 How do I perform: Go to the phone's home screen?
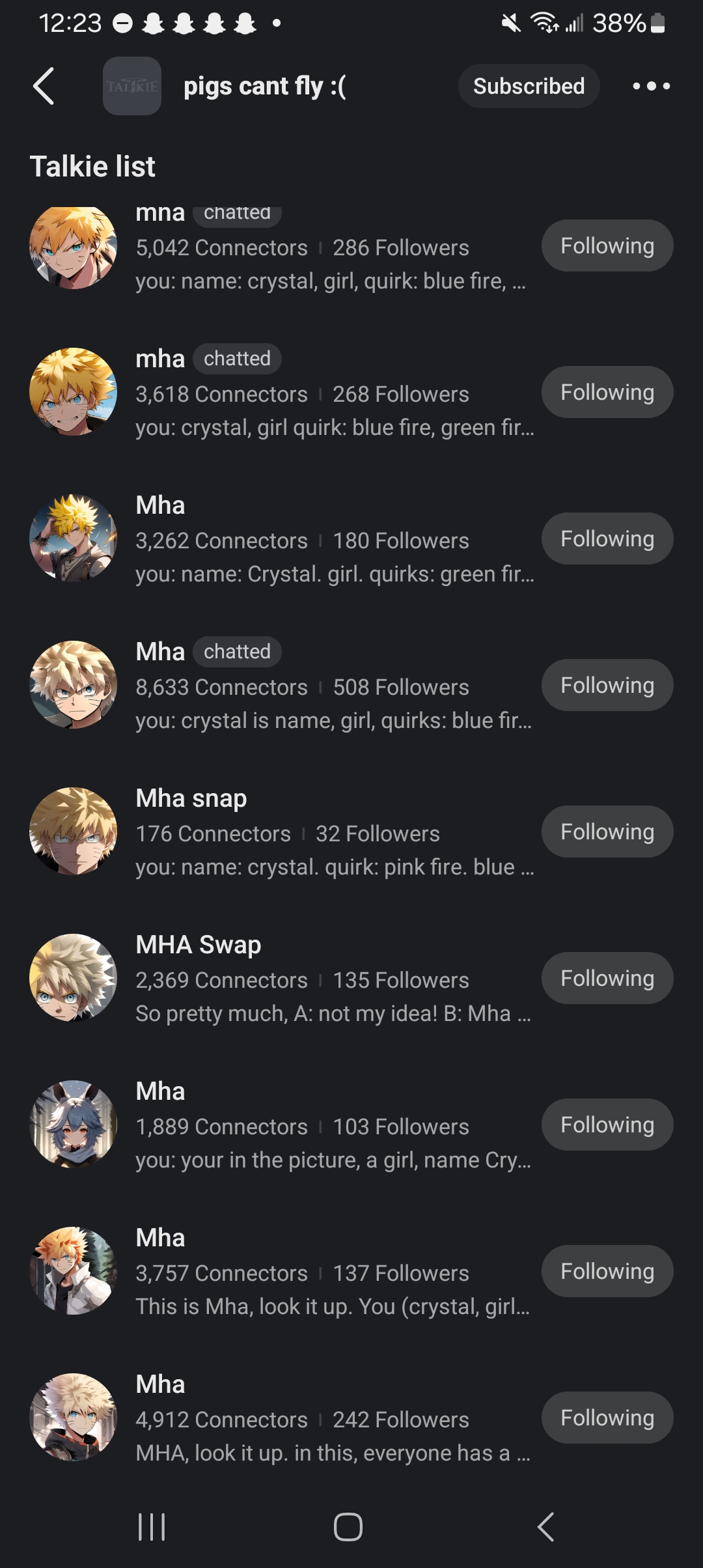(348, 1526)
